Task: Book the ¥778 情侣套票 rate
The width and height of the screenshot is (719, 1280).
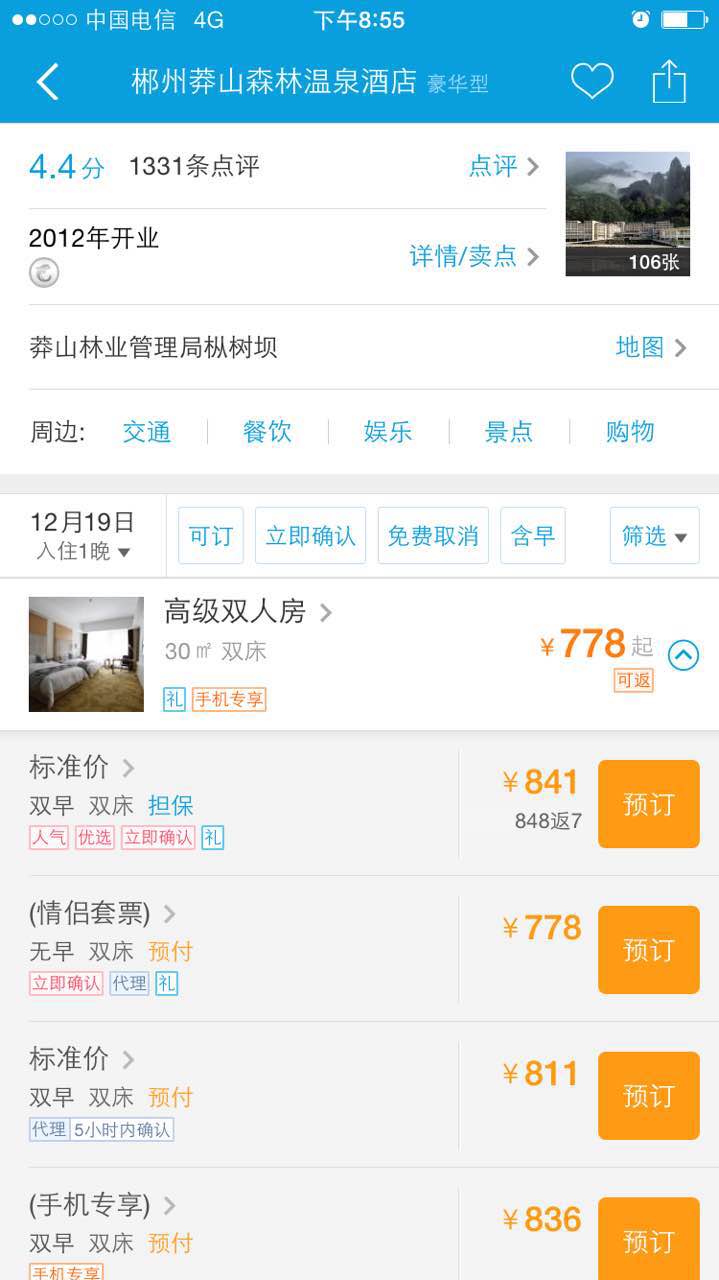Action: tap(648, 949)
